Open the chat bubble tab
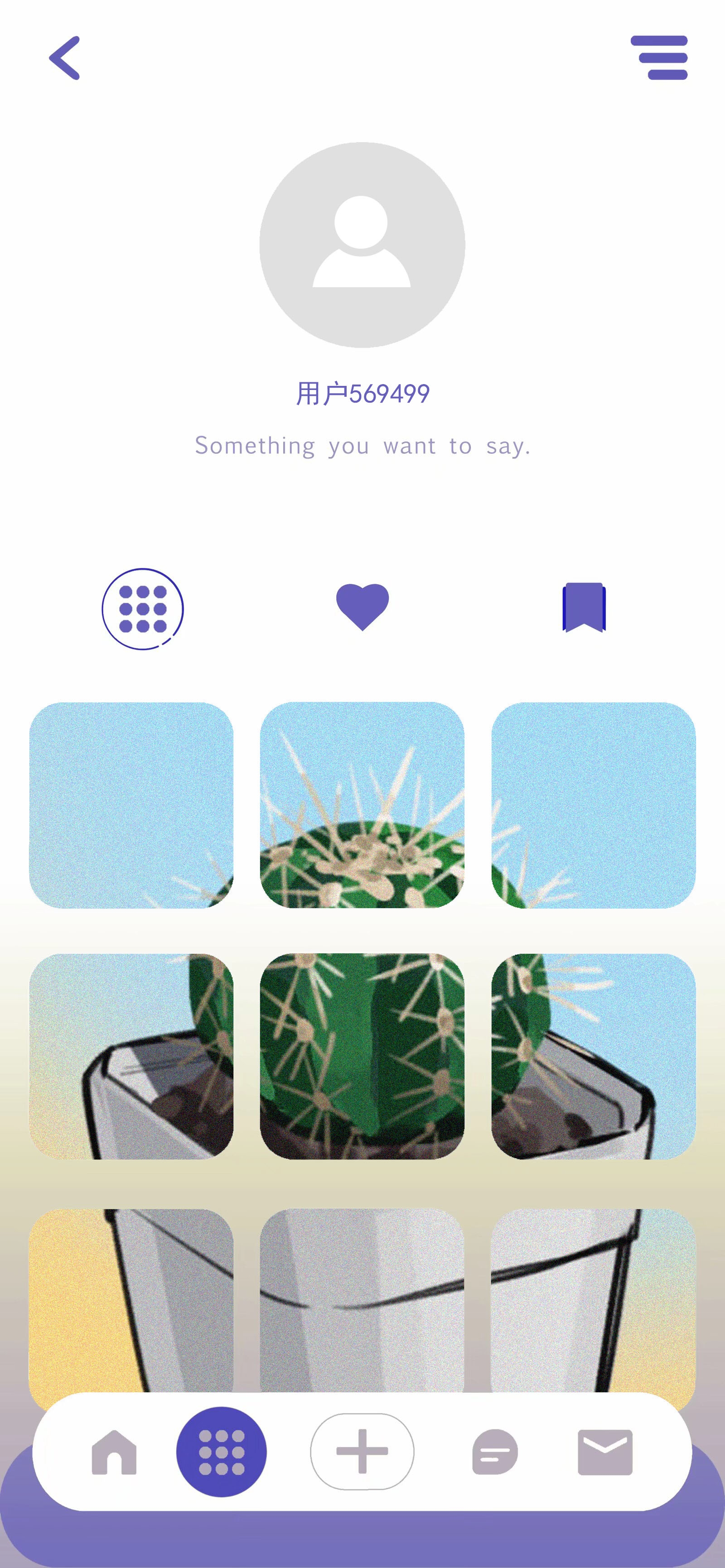 click(x=495, y=1453)
